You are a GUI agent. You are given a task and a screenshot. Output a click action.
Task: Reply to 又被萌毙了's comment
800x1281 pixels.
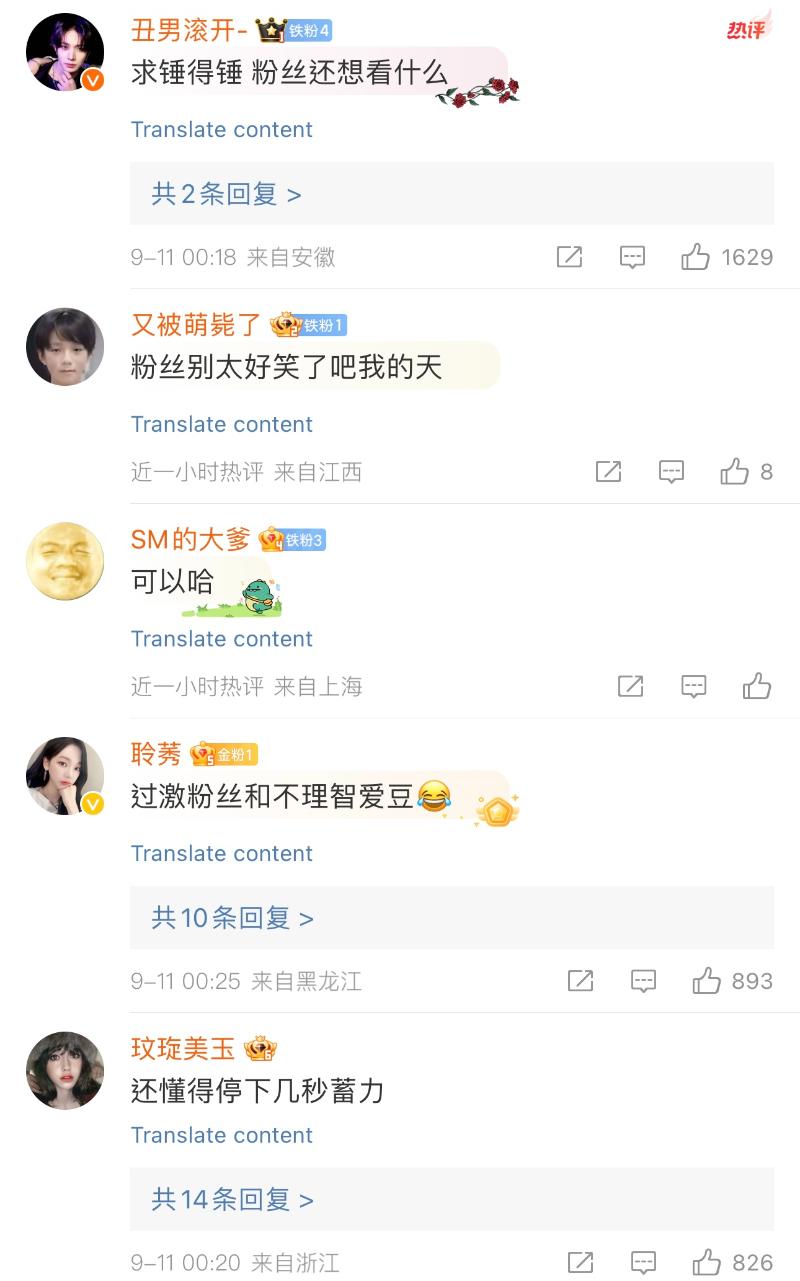(671, 472)
